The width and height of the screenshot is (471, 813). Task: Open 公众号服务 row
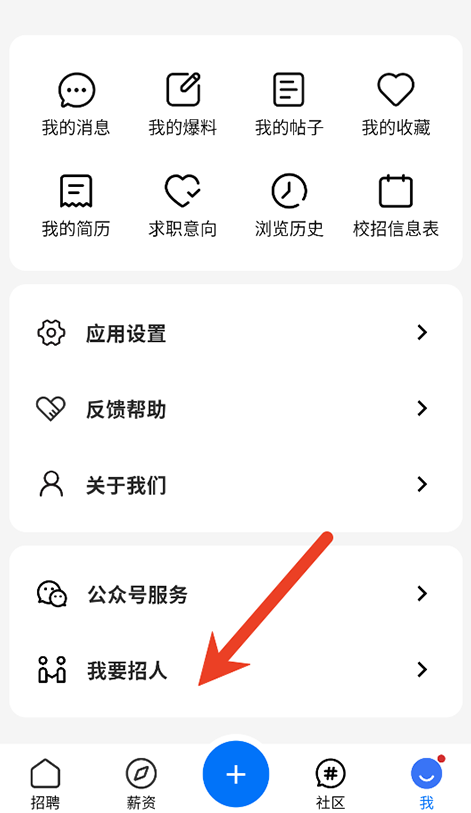click(x=236, y=594)
